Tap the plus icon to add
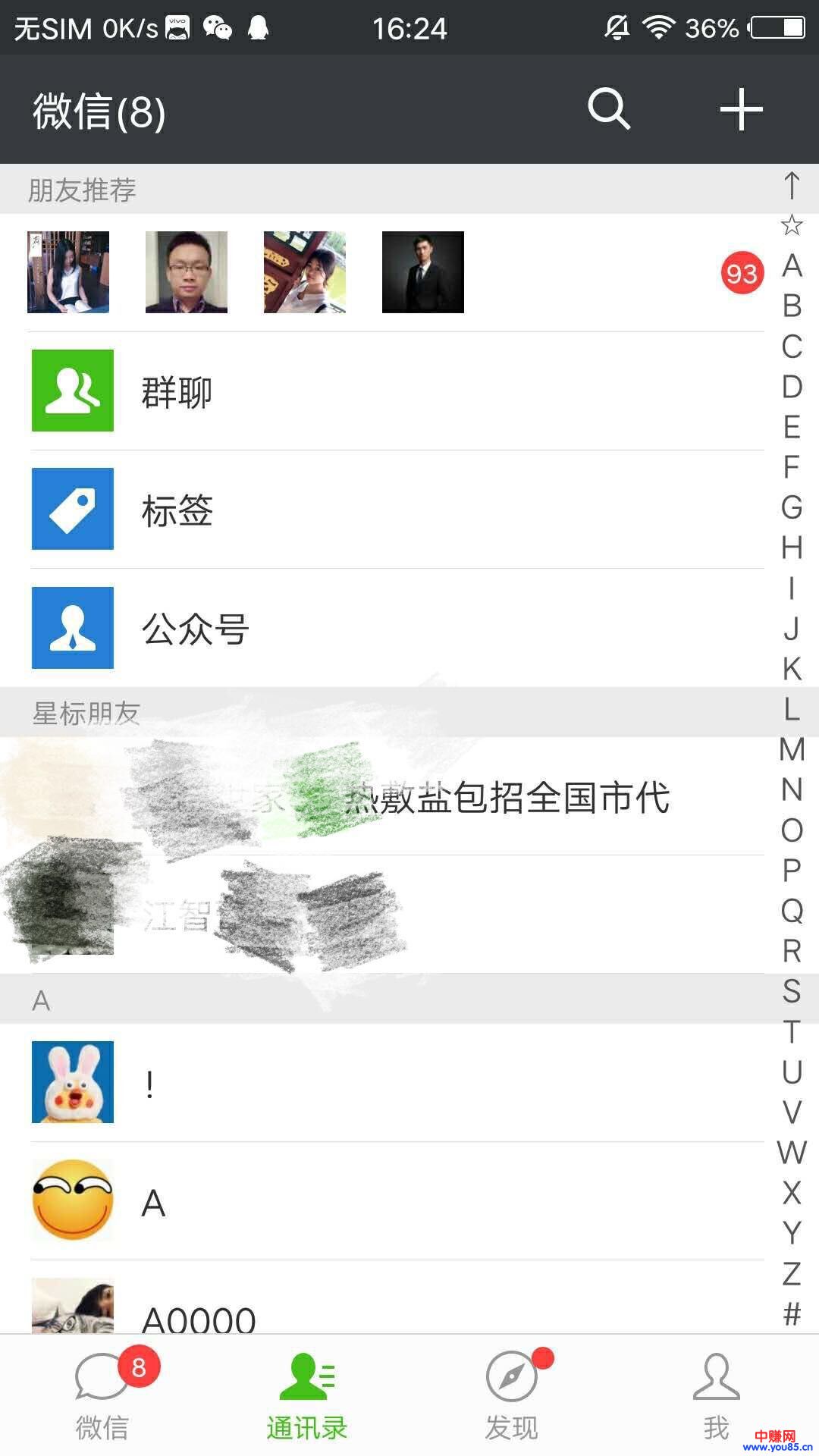 741,109
